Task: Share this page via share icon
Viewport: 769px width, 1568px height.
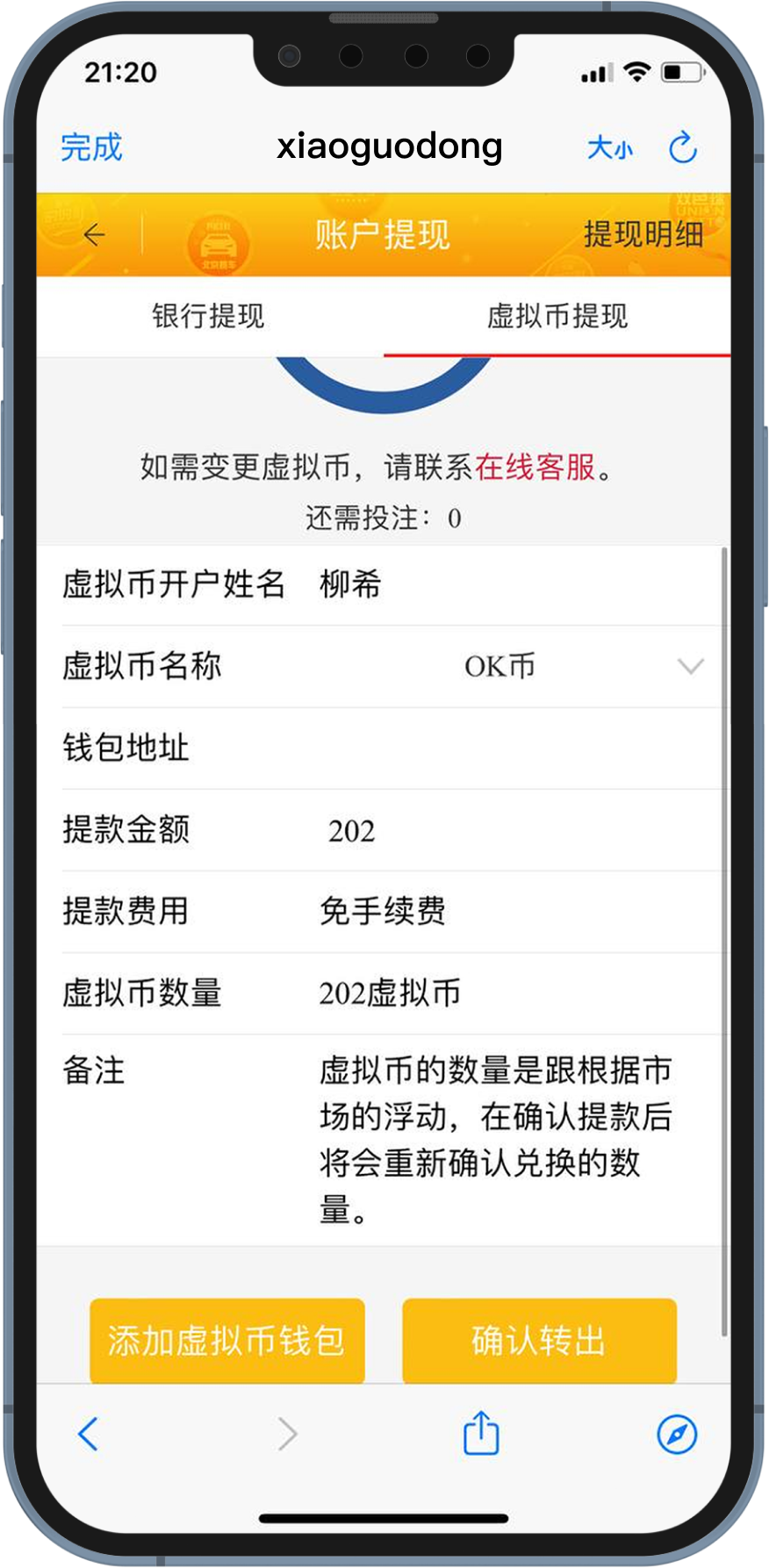Action: (480, 1435)
